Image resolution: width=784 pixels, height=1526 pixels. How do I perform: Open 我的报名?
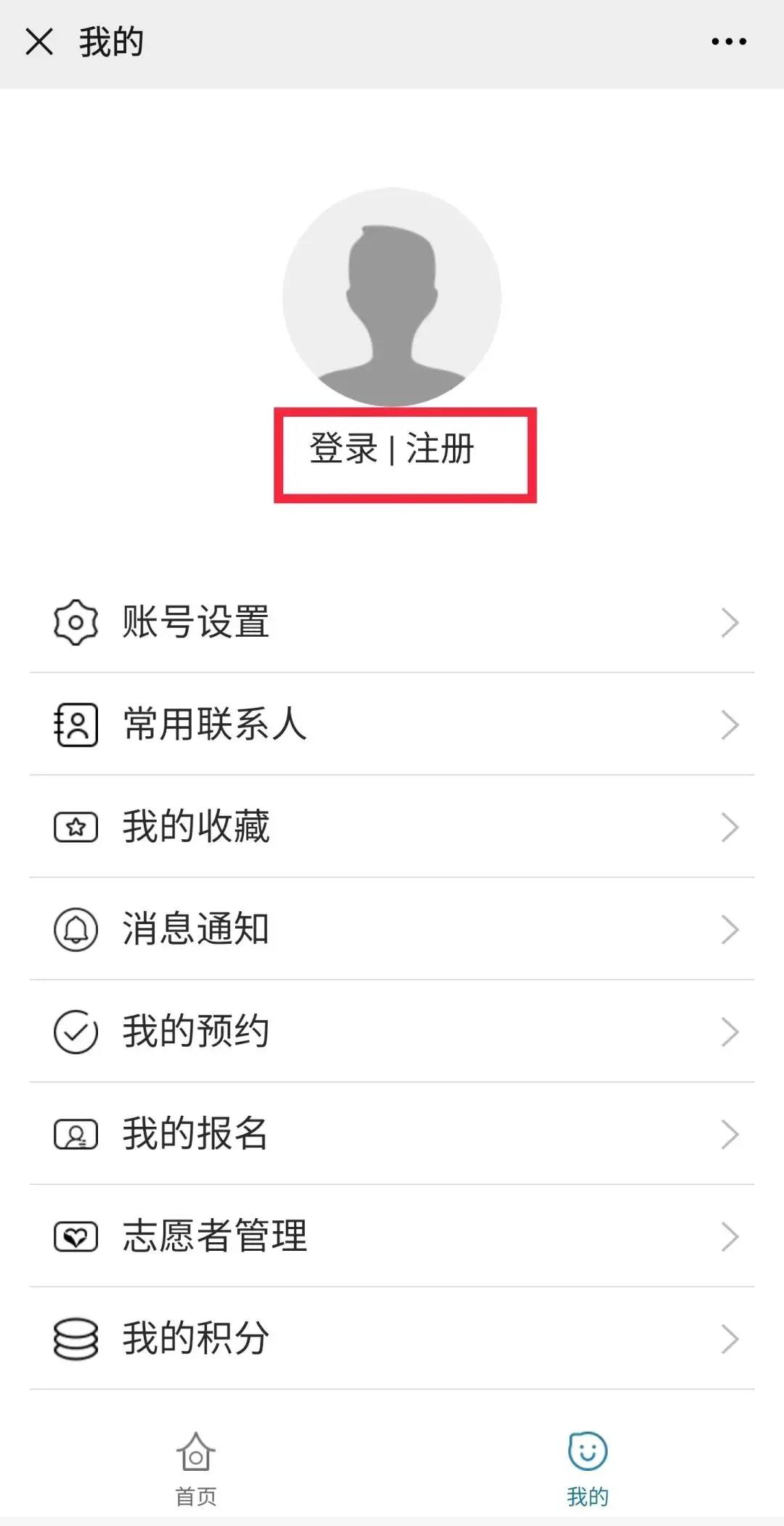392,1134
